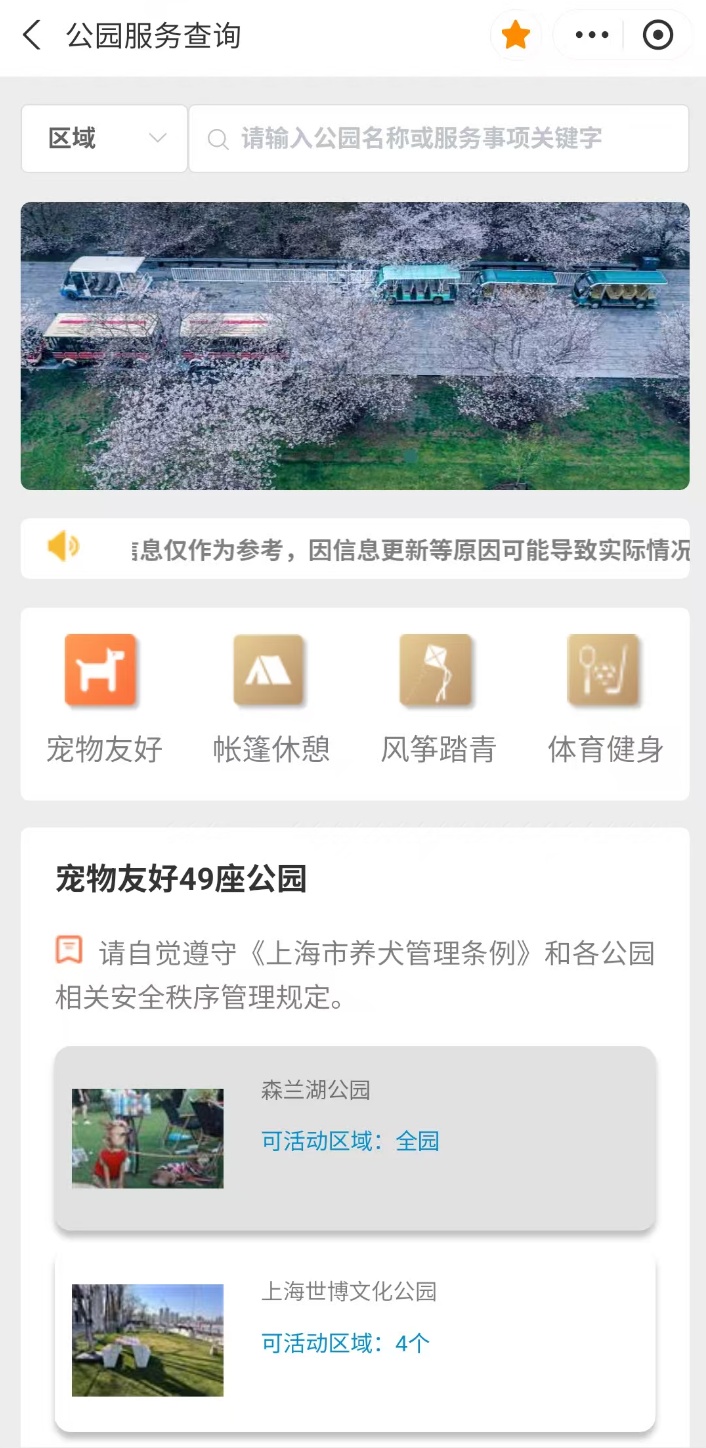
Task: Expand the 区域 dropdown
Action: pos(104,139)
